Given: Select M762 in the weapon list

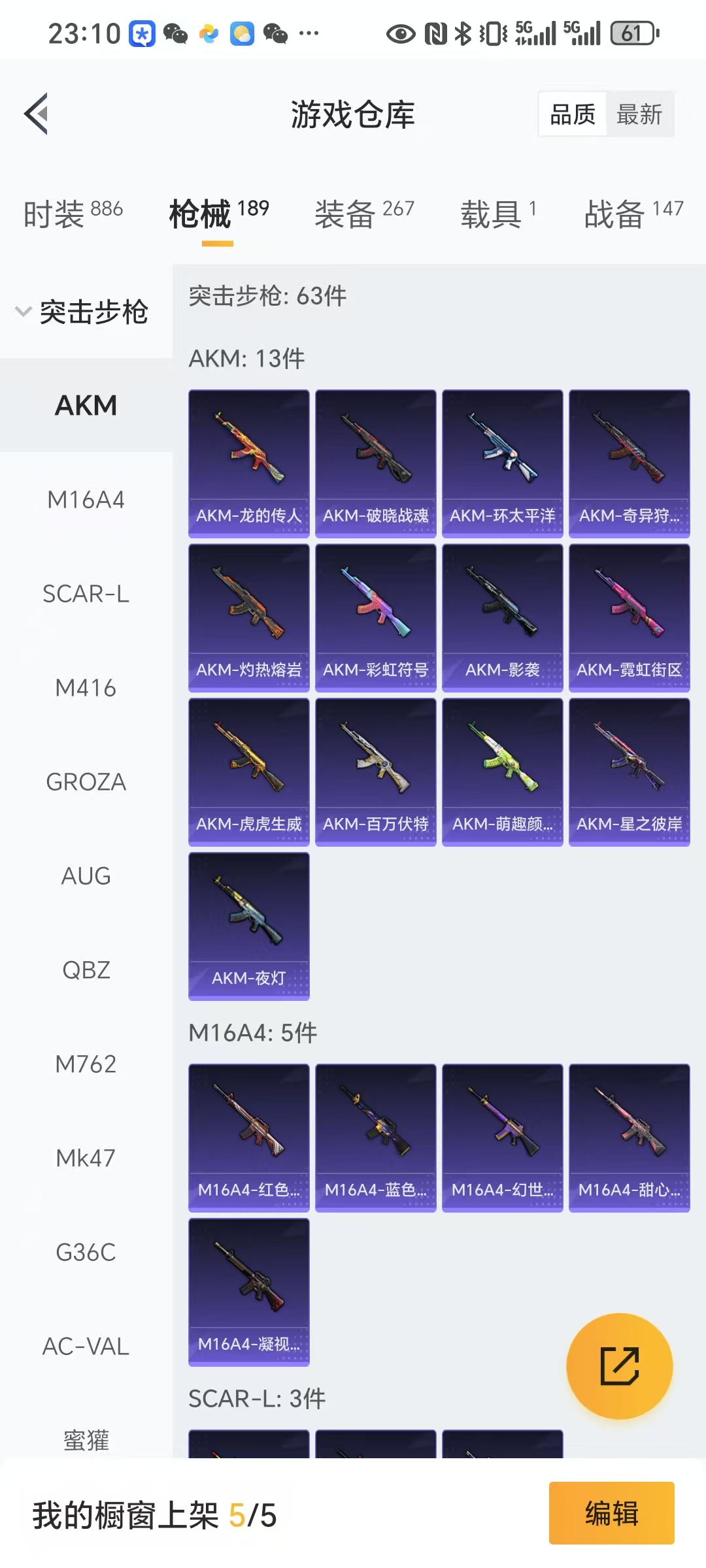Looking at the screenshot, I should point(86,1064).
